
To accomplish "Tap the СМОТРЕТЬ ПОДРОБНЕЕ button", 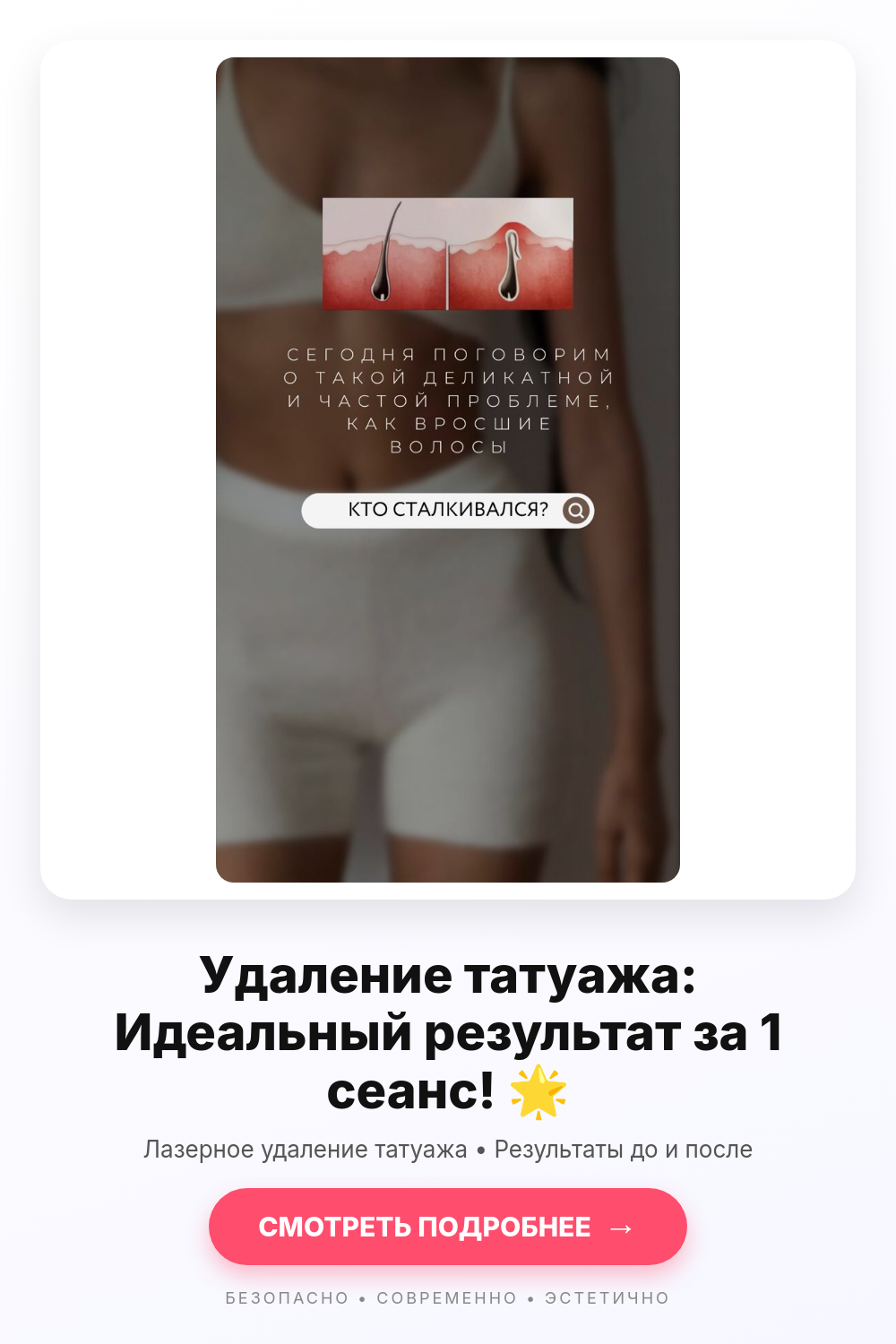I will click(x=448, y=1227).
